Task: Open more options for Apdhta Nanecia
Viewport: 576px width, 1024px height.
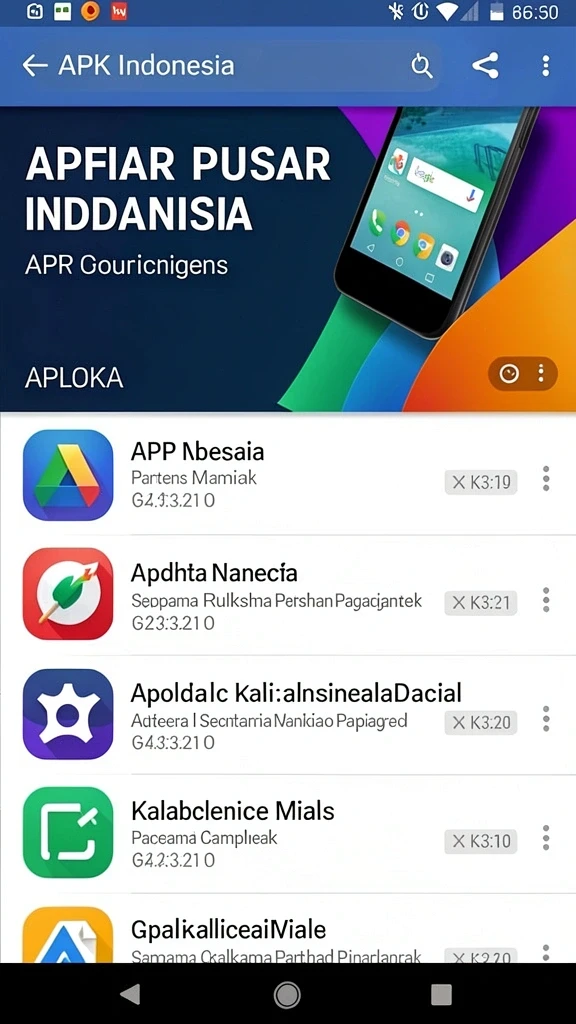Action: 546,600
